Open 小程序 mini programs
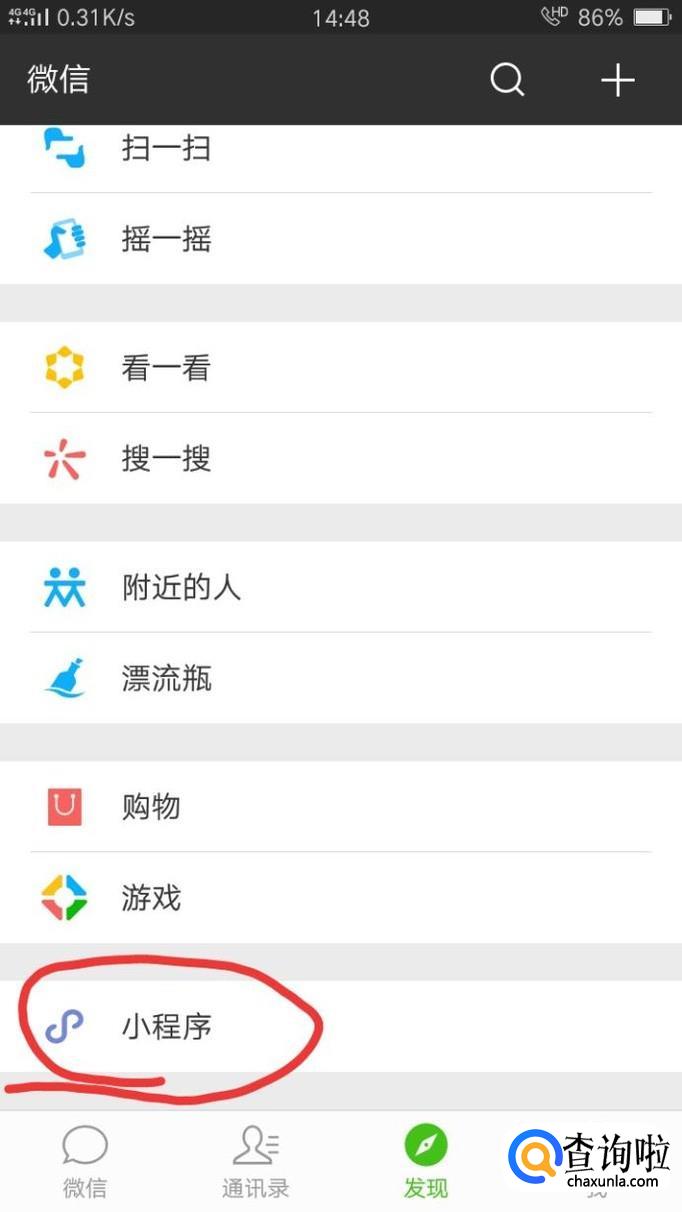The height and width of the screenshot is (1212, 682). coord(166,1026)
